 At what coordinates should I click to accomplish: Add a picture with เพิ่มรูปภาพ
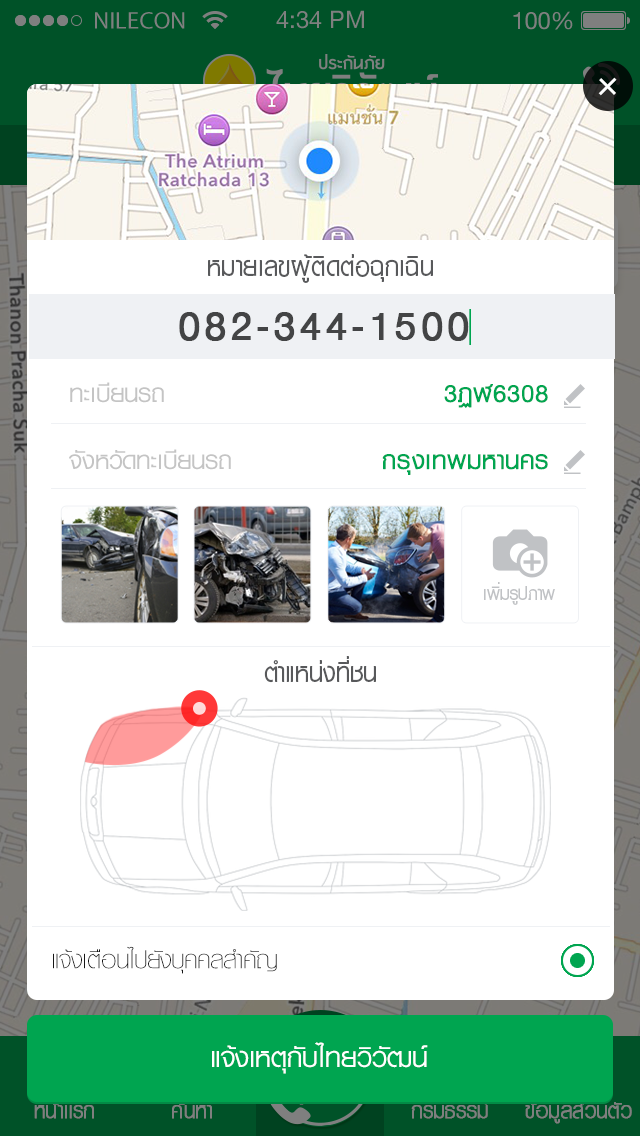(x=519, y=564)
